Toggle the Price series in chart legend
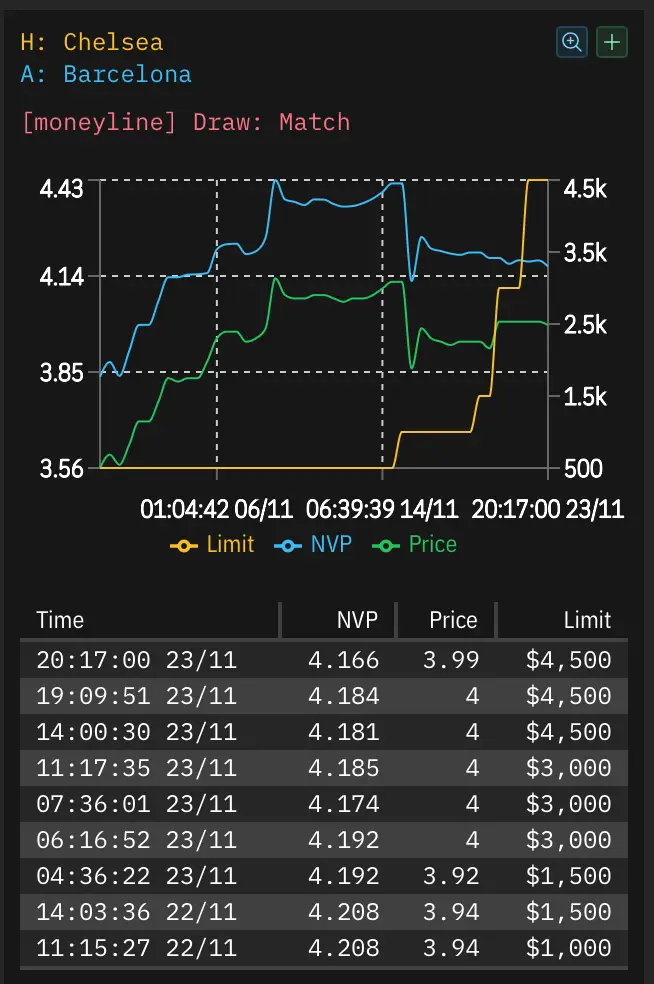Image resolution: width=654 pixels, height=984 pixels. pos(415,545)
